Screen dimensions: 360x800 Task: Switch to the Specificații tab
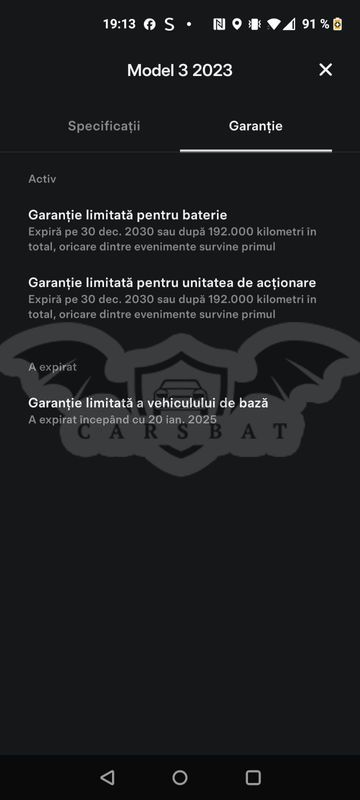click(104, 126)
